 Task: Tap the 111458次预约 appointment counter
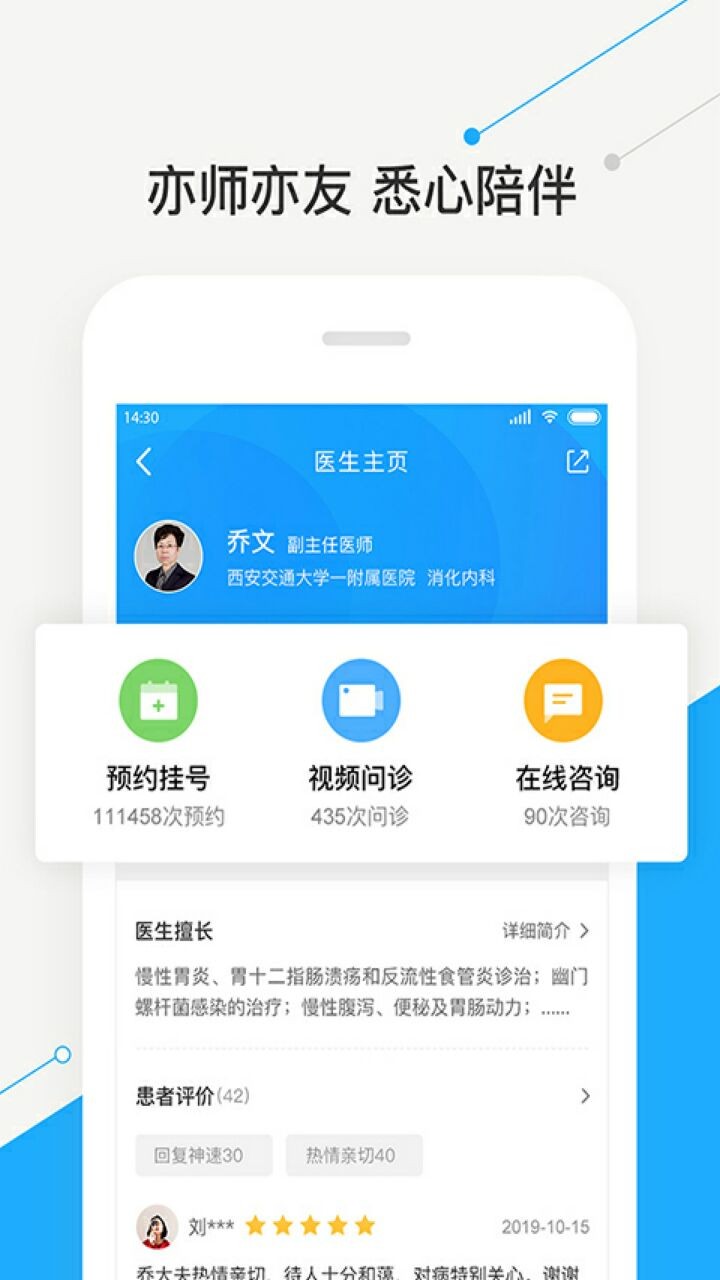160,815
